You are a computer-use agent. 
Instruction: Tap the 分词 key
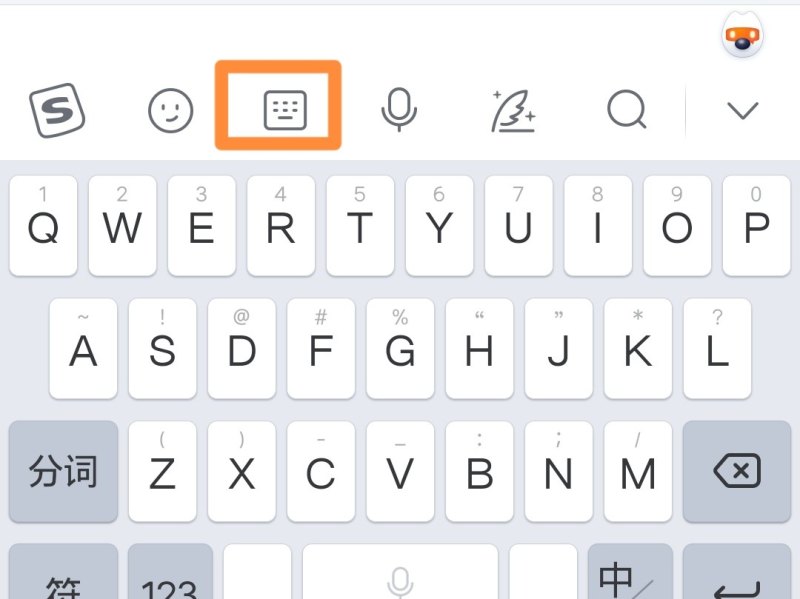pos(63,471)
